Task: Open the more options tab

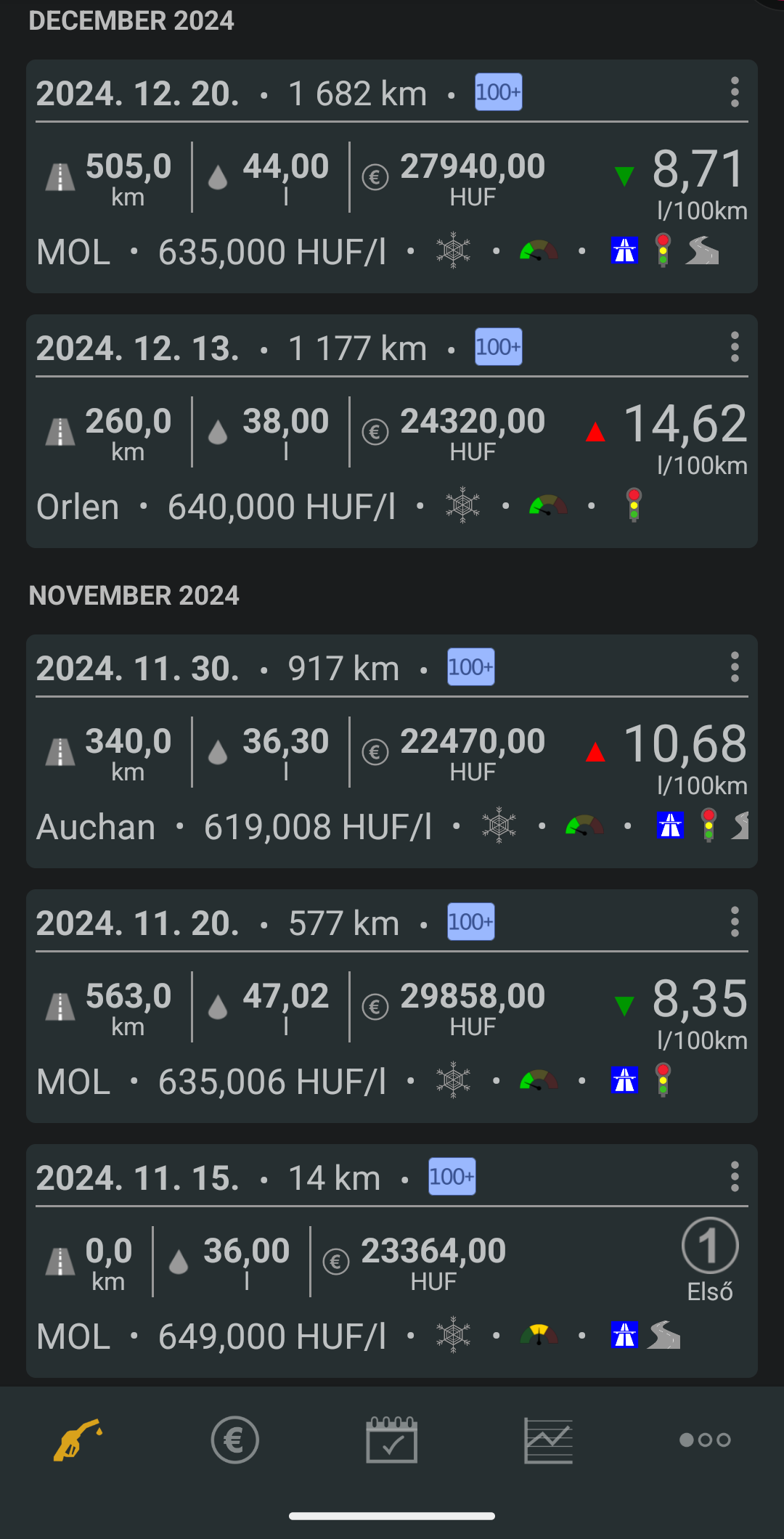Action: pos(705,1440)
